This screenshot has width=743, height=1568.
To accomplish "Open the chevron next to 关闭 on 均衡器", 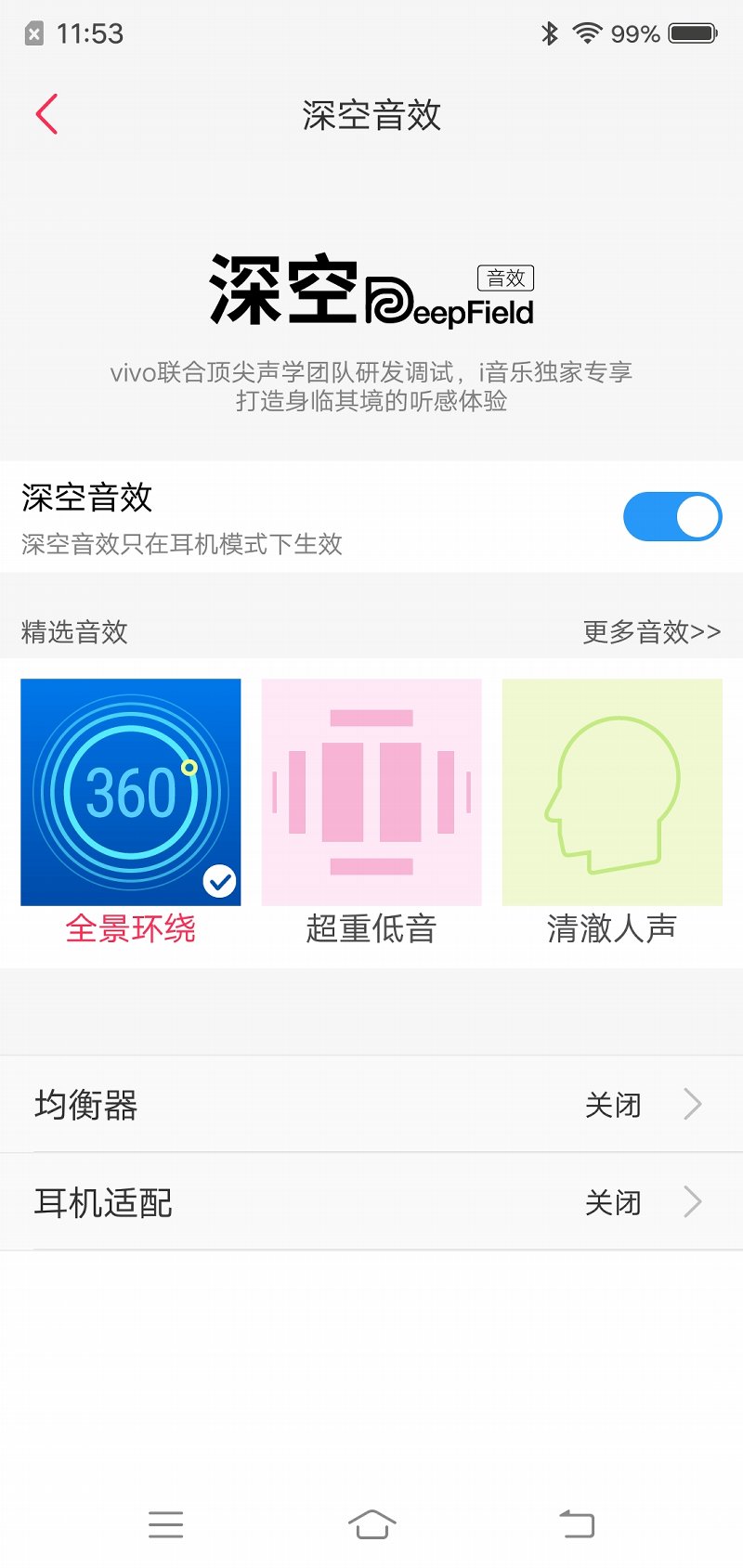I will click(691, 1105).
